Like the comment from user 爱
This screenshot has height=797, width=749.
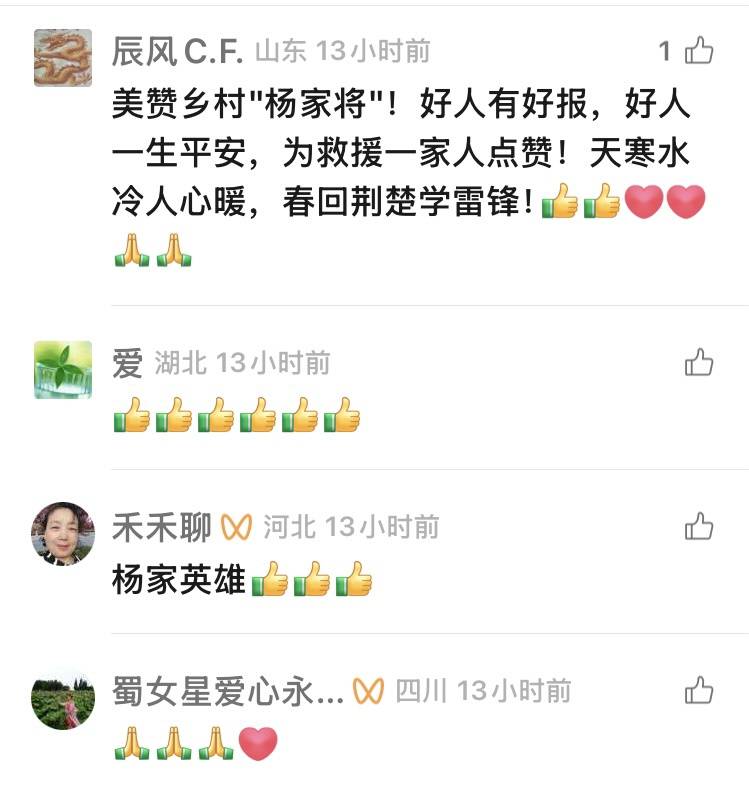pos(699,362)
